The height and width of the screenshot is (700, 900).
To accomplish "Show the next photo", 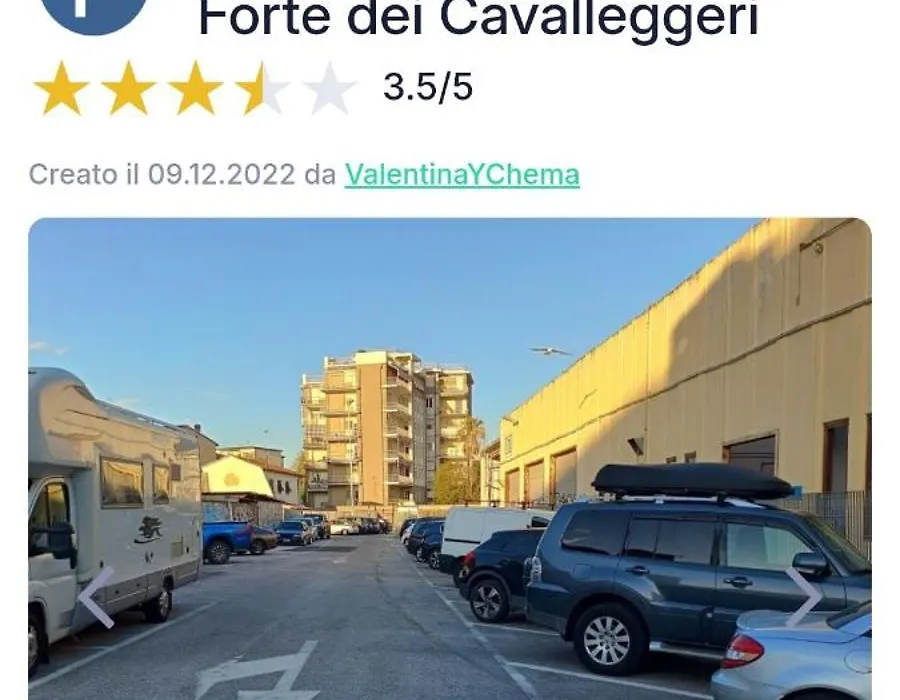I will [x=803, y=597].
